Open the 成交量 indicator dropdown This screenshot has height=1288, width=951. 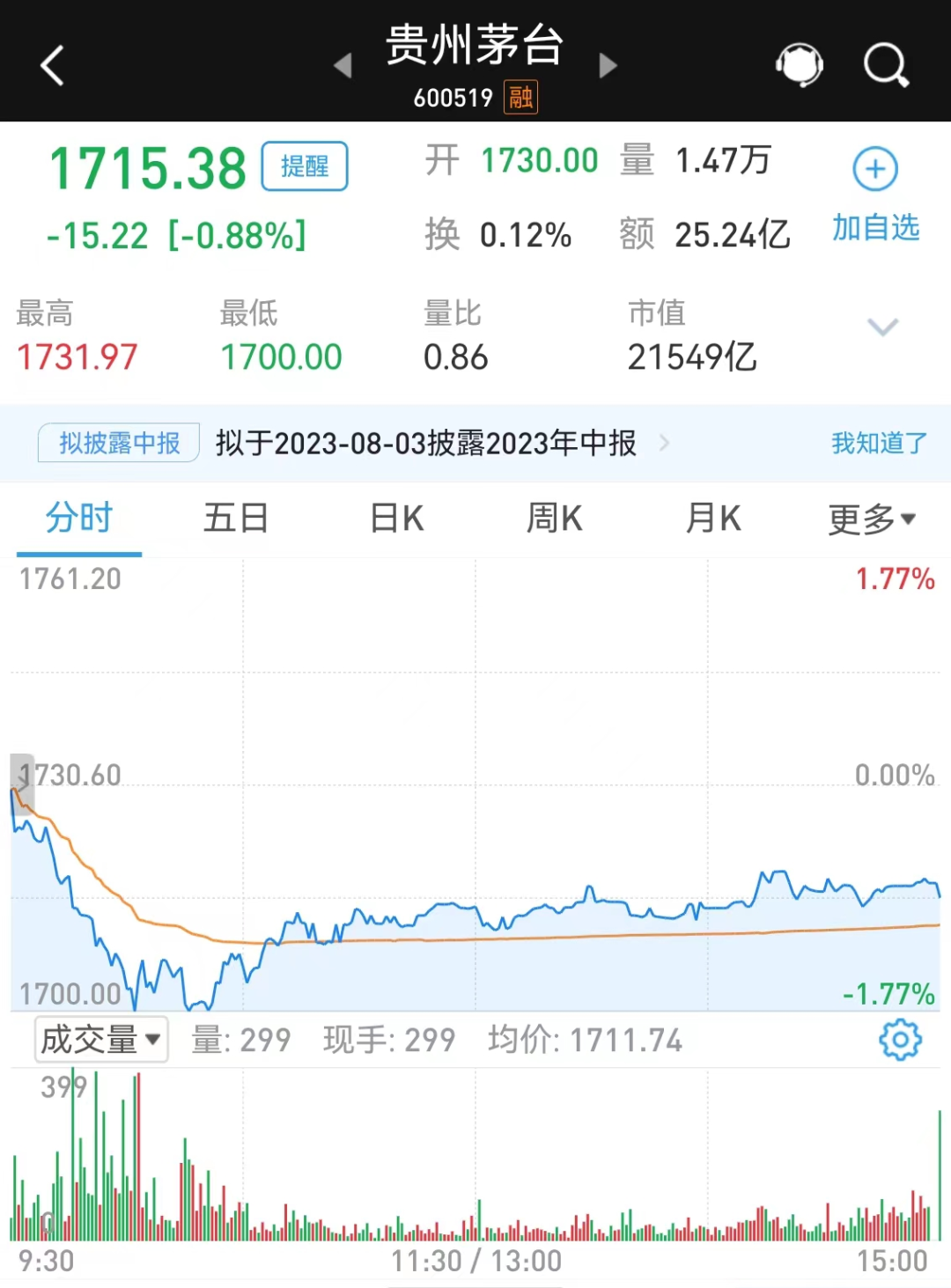tap(100, 1040)
